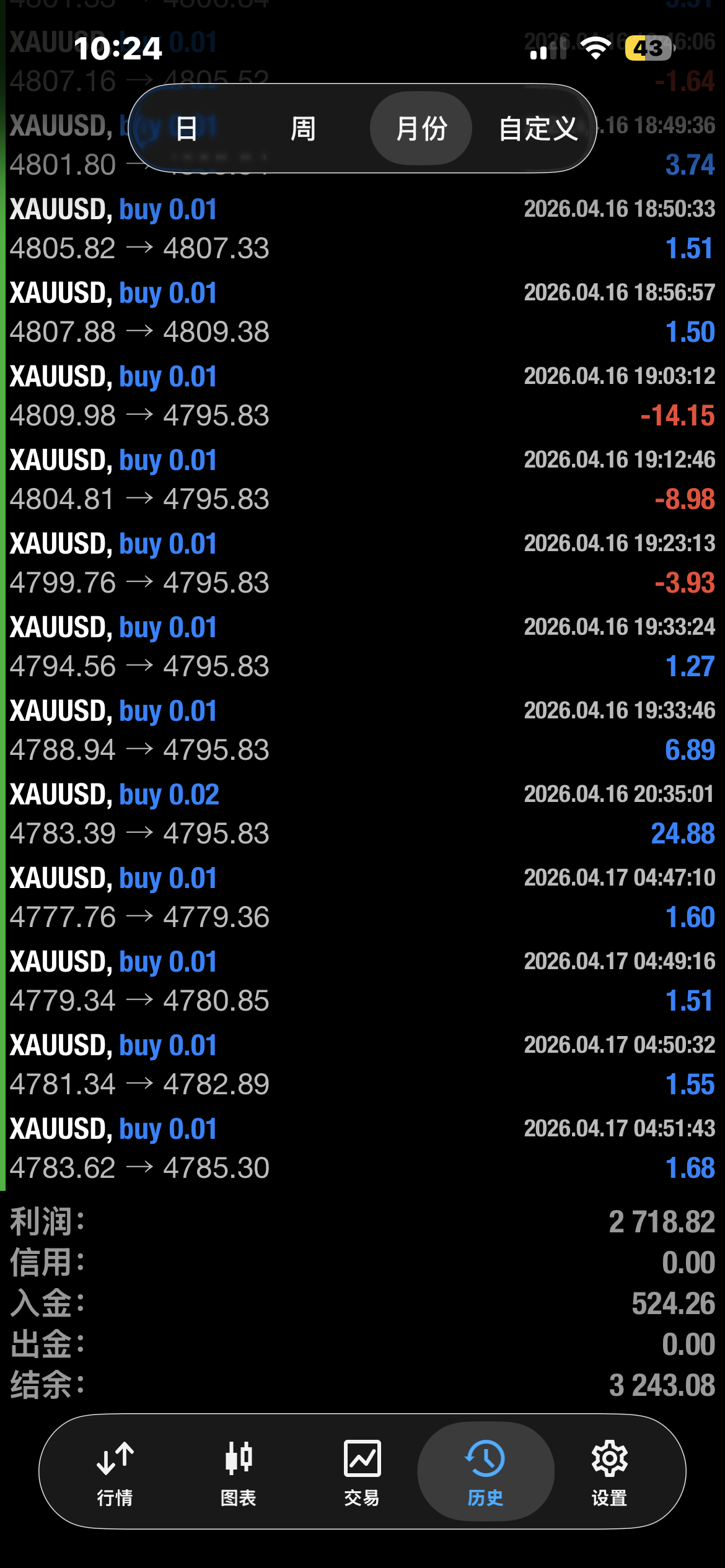This screenshot has height=1568, width=725.
Task: Open the XAUUSD trade with -14.15 loss
Action: (x=362, y=396)
